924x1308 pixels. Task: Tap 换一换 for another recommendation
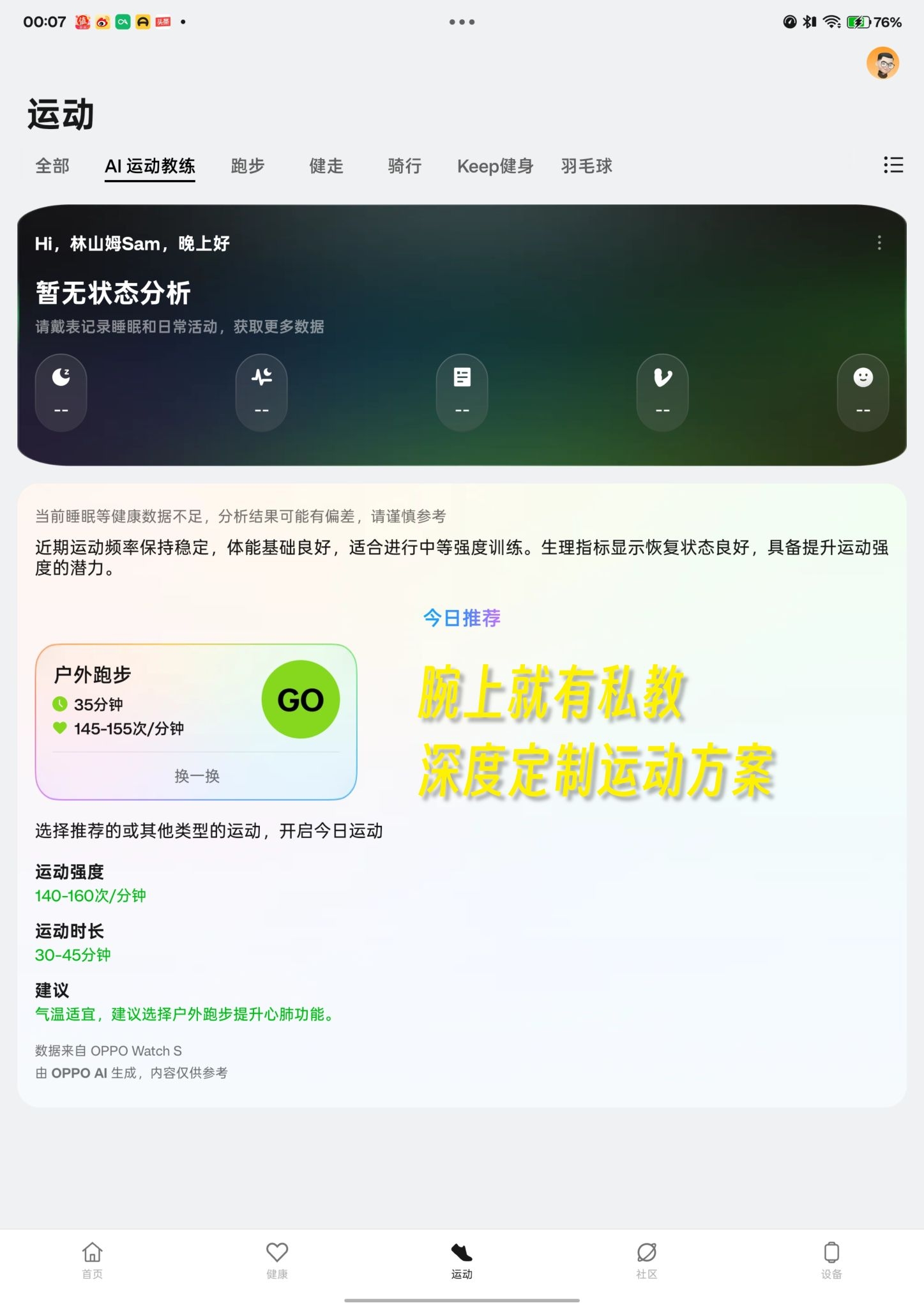tap(197, 776)
